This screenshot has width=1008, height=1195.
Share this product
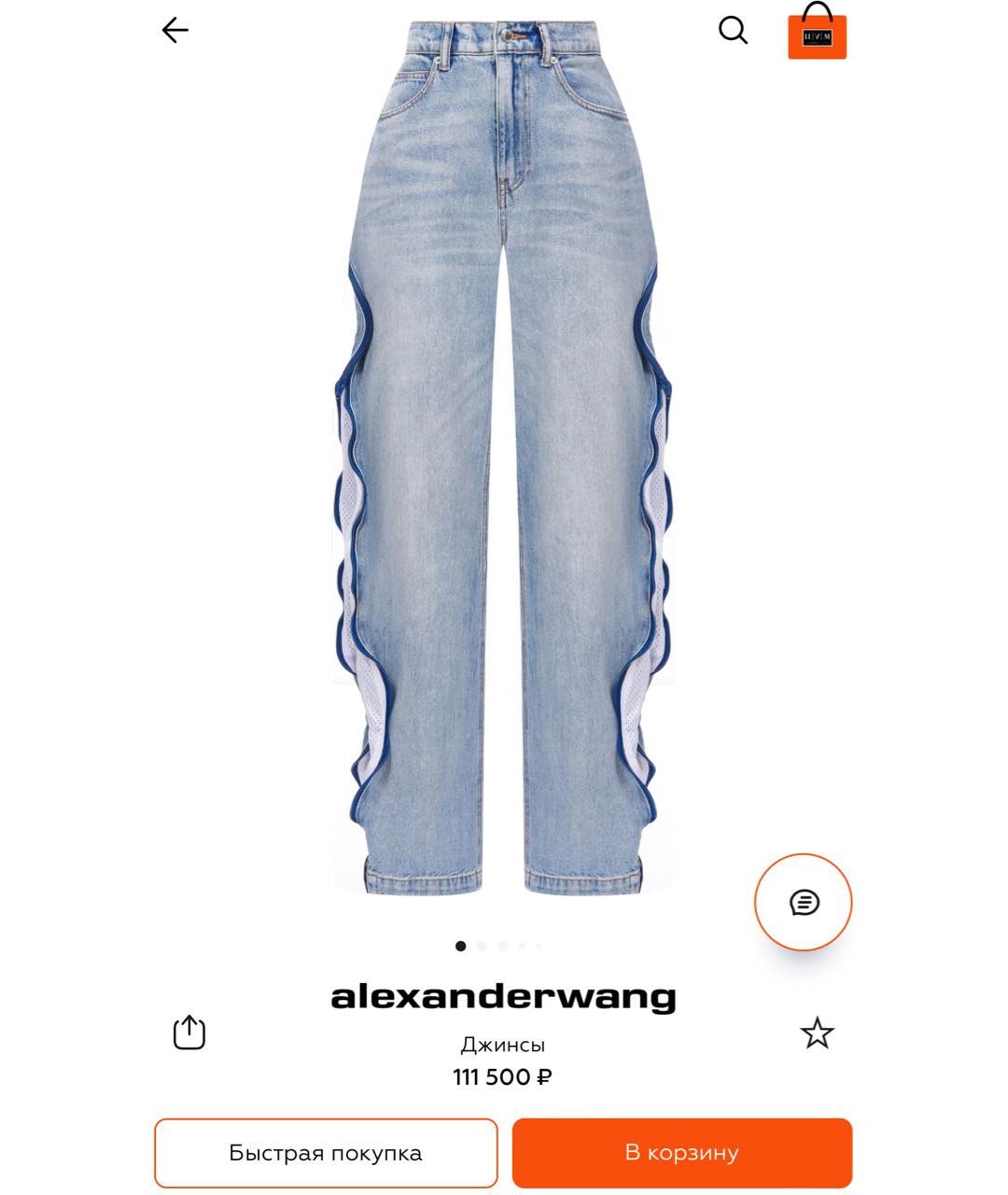tap(189, 1032)
